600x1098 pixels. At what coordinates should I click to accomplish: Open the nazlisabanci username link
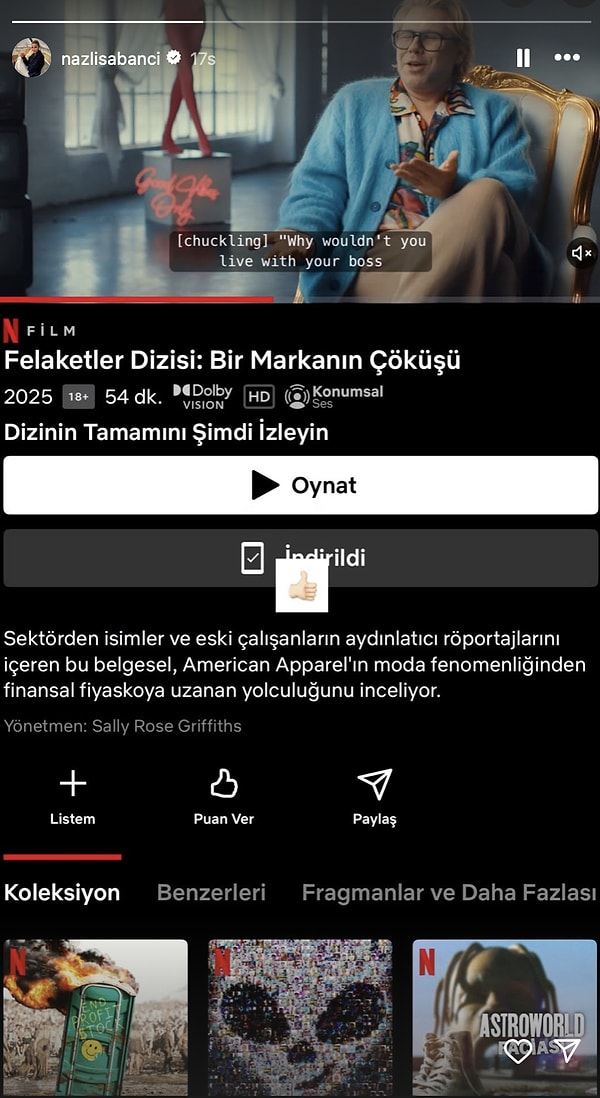pyautogui.click(x=110, y=59)
